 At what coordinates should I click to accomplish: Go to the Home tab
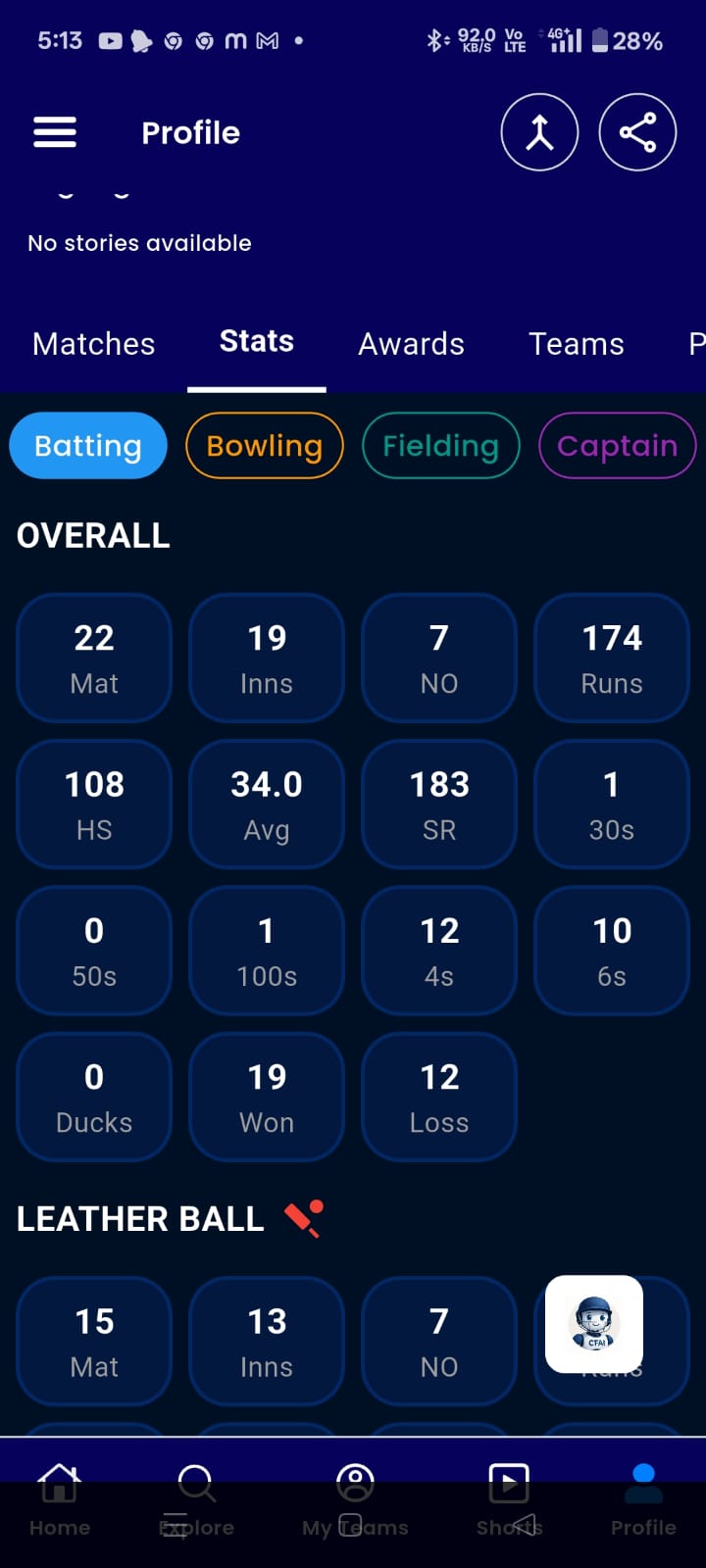coord(60,1500)
